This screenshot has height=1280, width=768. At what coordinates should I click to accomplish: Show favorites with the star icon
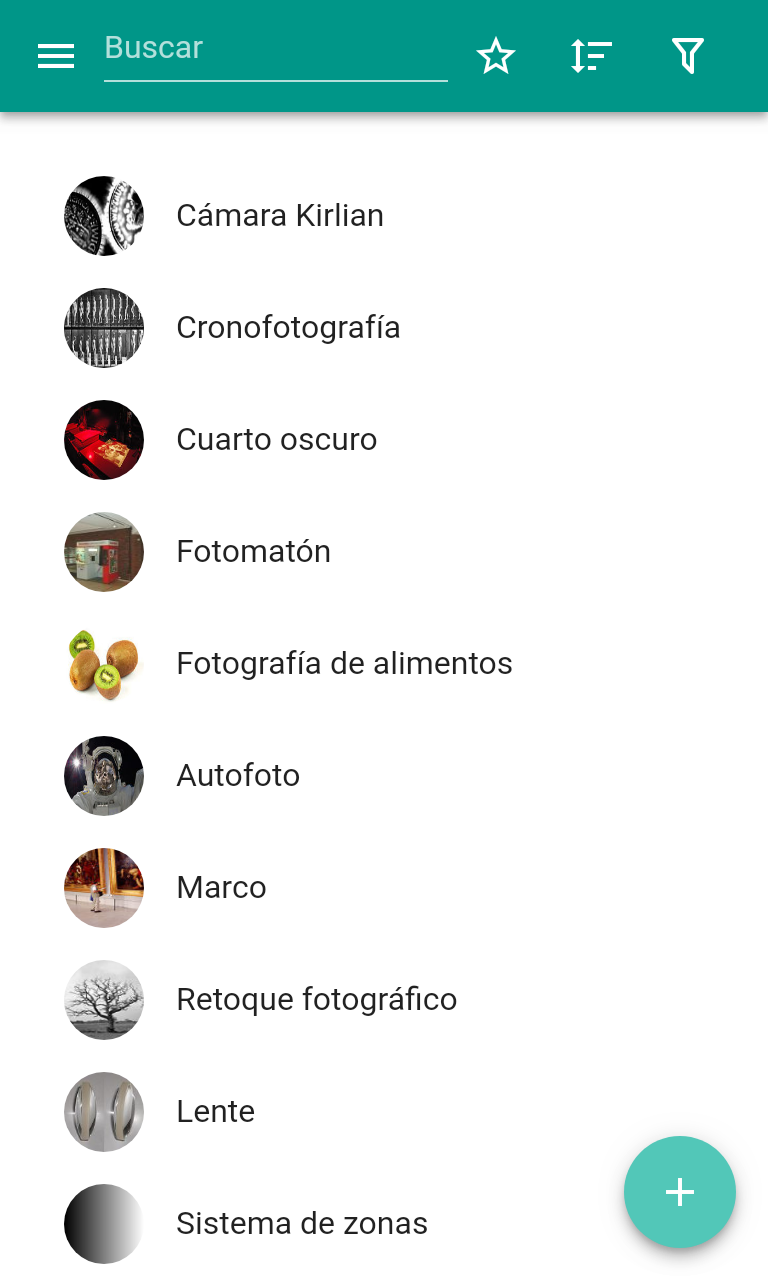(496, 57)
